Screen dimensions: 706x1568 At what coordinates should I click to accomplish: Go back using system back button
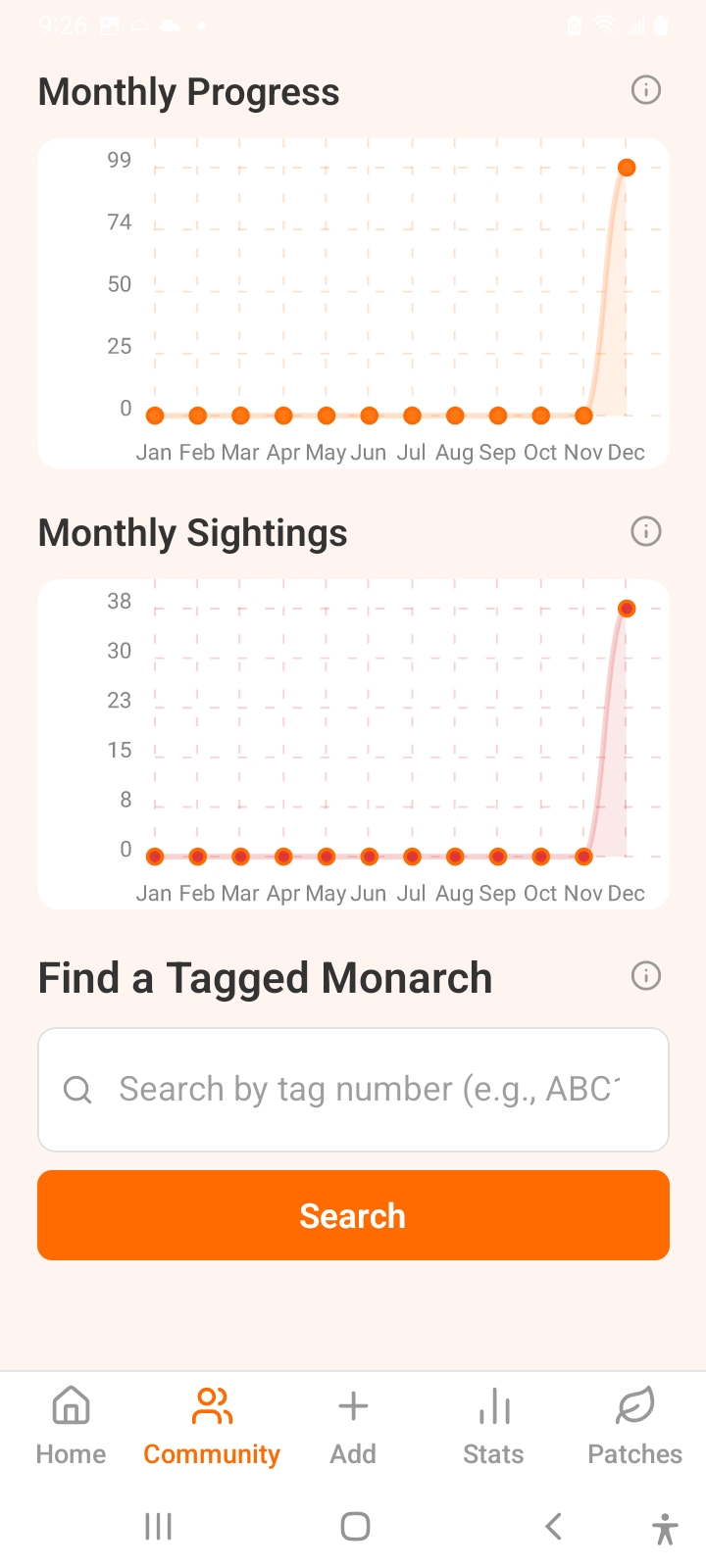pyautogui.click(x=554, y=1526)
